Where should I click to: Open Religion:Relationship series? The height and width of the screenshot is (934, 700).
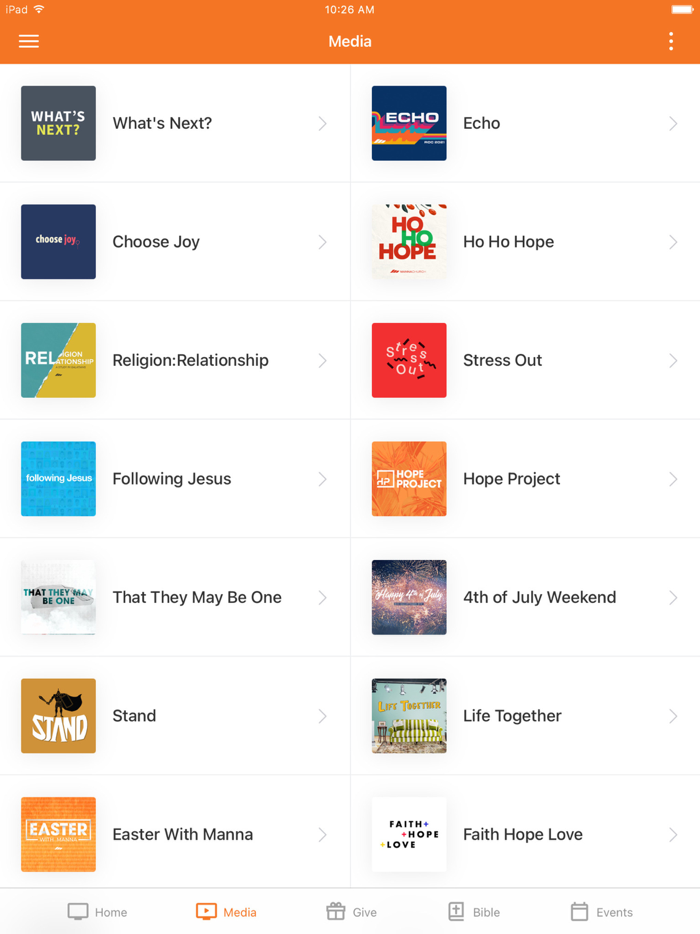(x=175, y=361)
